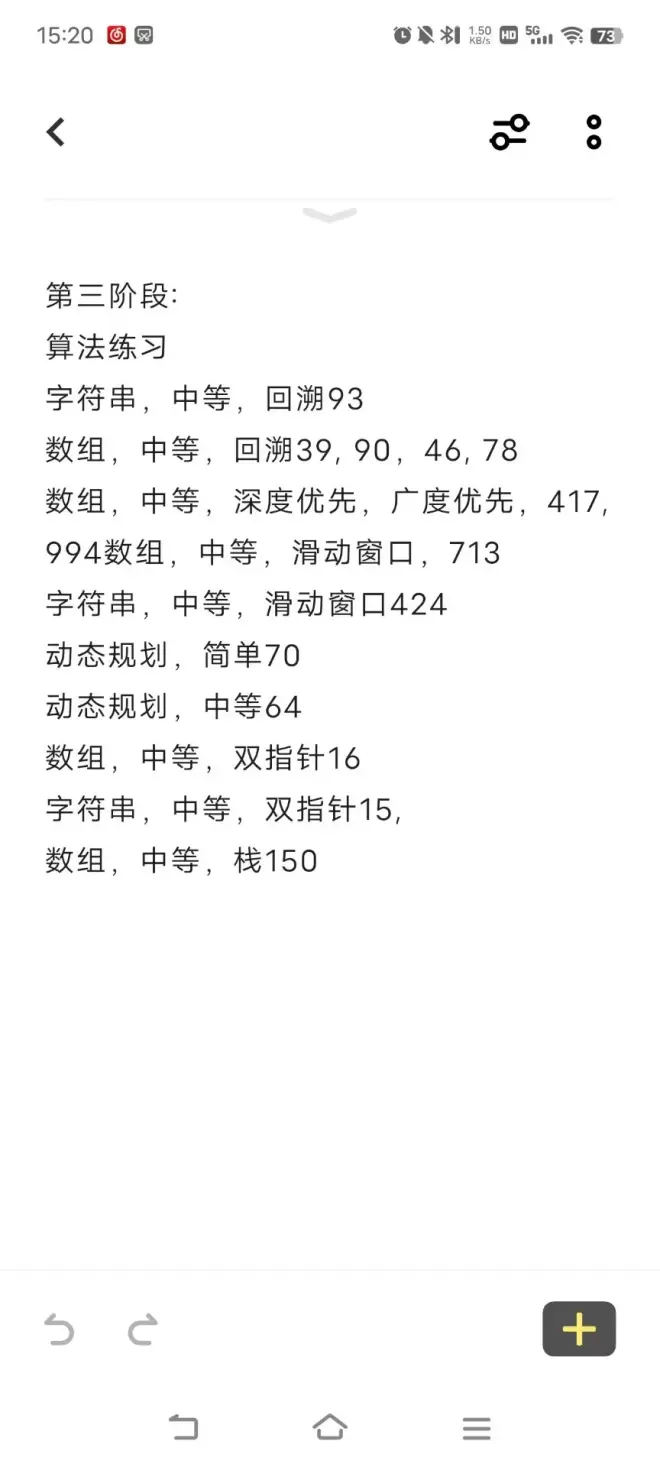Open the recent apps menu

tap(477, 1428)
